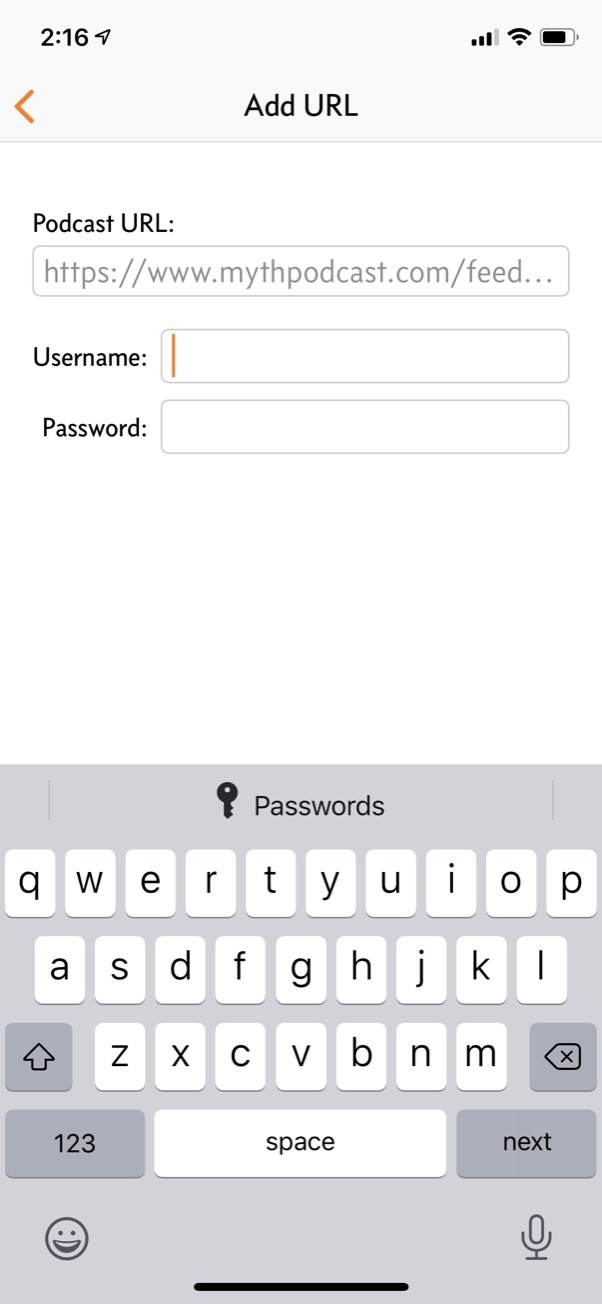Image resolution: width=602 pixels, height=1304 pixels.
Task: Start dictation with the microphone key
Action: click(x=536, y=1237)
